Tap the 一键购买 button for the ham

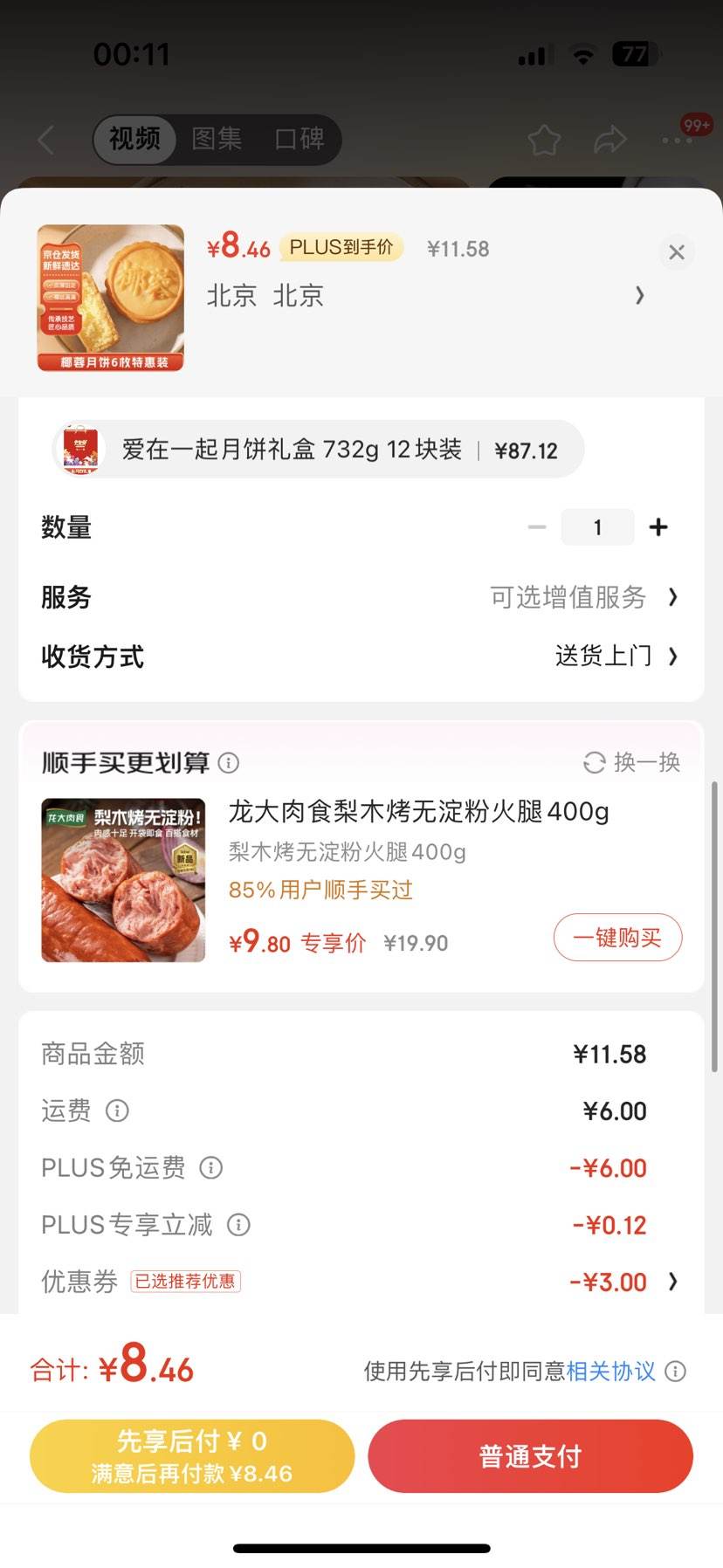(x=617, y=937)
